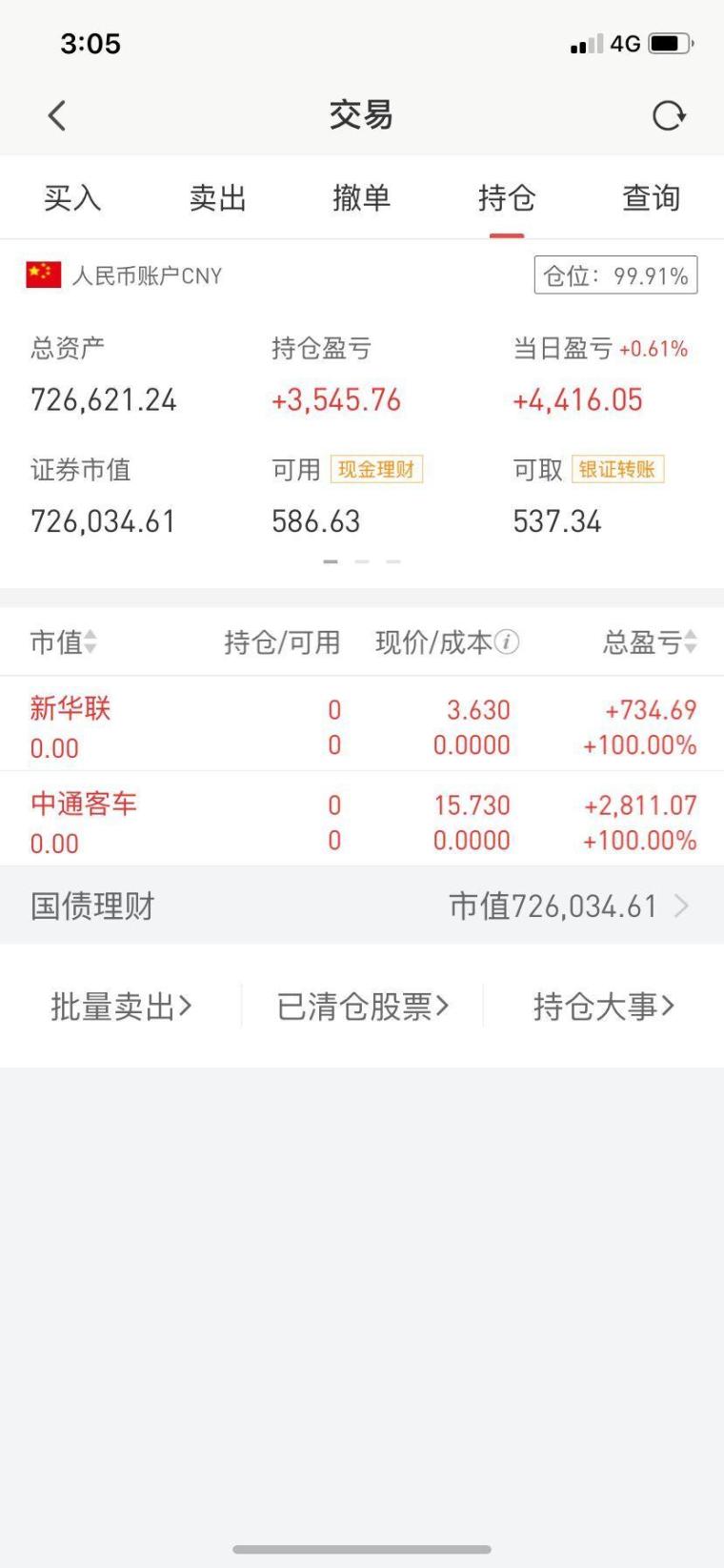Screen dimensions: 724x1568
Task: Go back using the top-left arrow
Action: [x=57, y=115]
